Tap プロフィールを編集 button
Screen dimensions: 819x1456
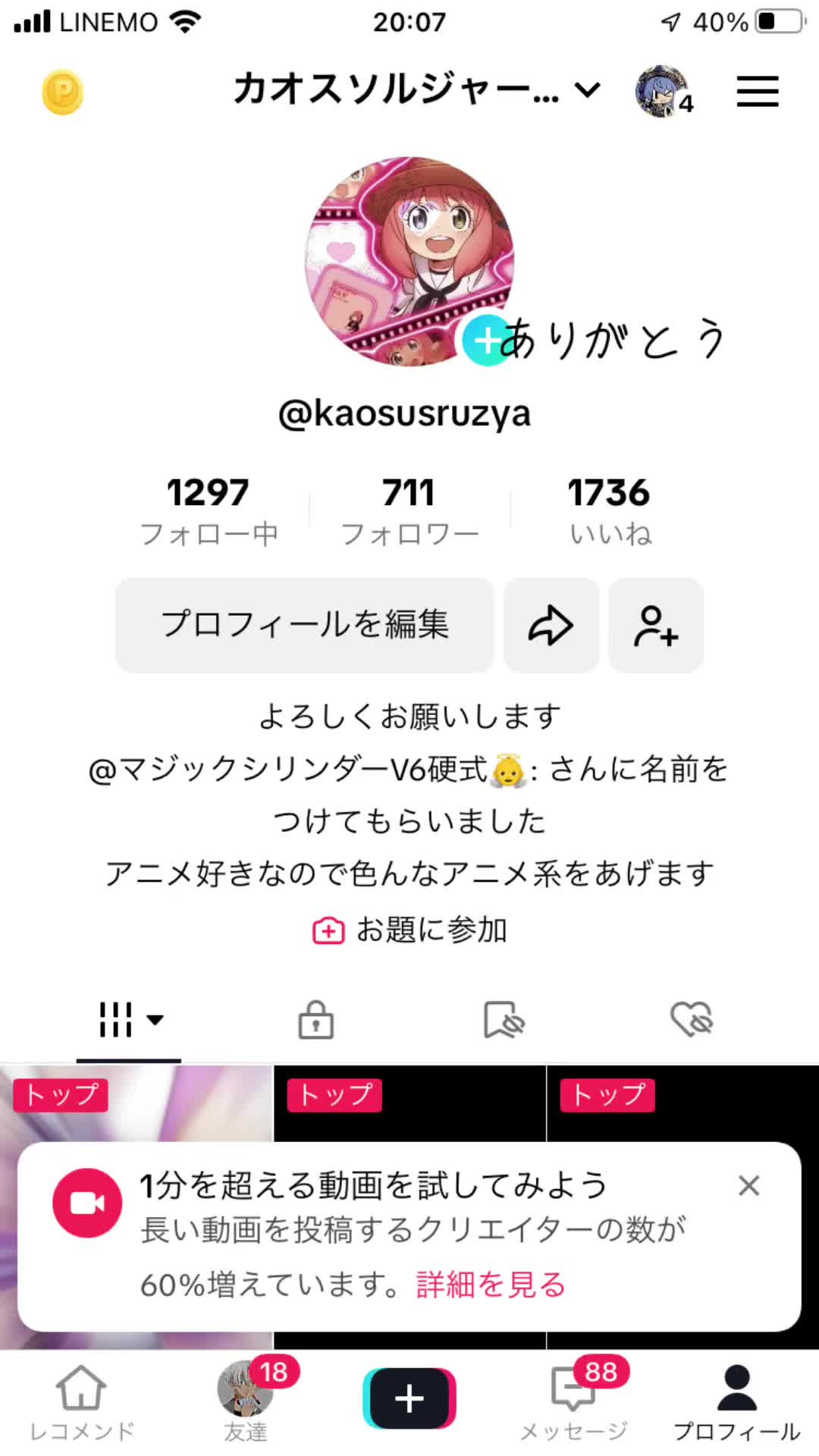click(304, 625)
